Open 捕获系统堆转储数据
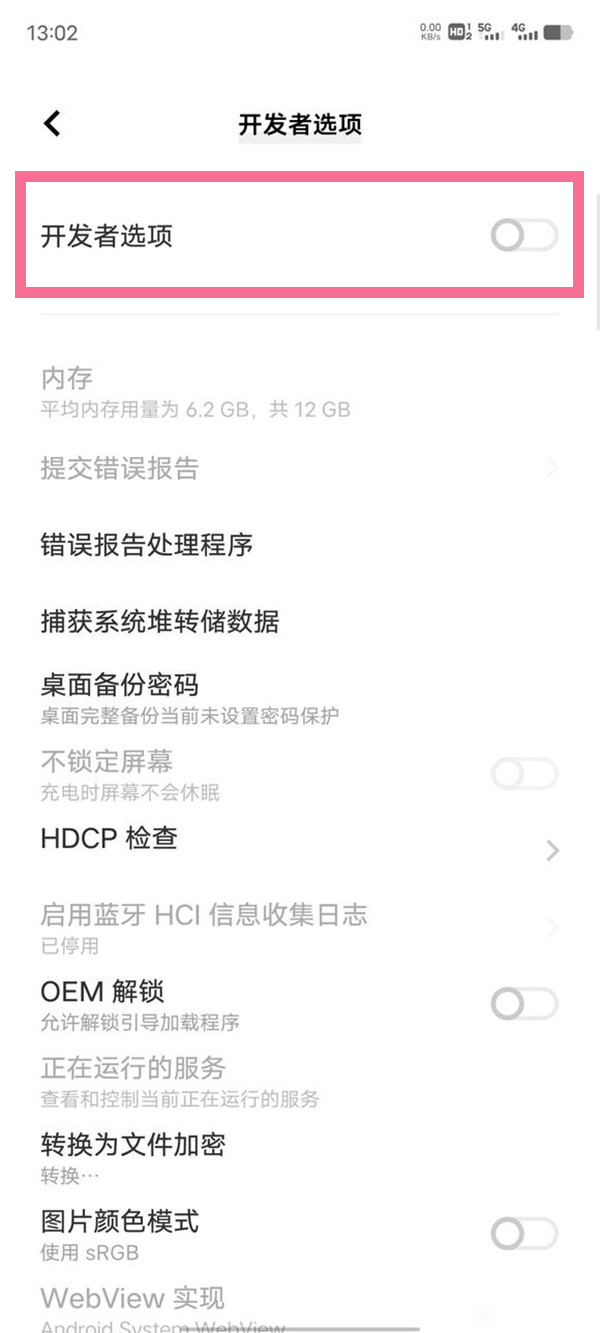This screenshot has width=600, height=1333. [160, 622]
